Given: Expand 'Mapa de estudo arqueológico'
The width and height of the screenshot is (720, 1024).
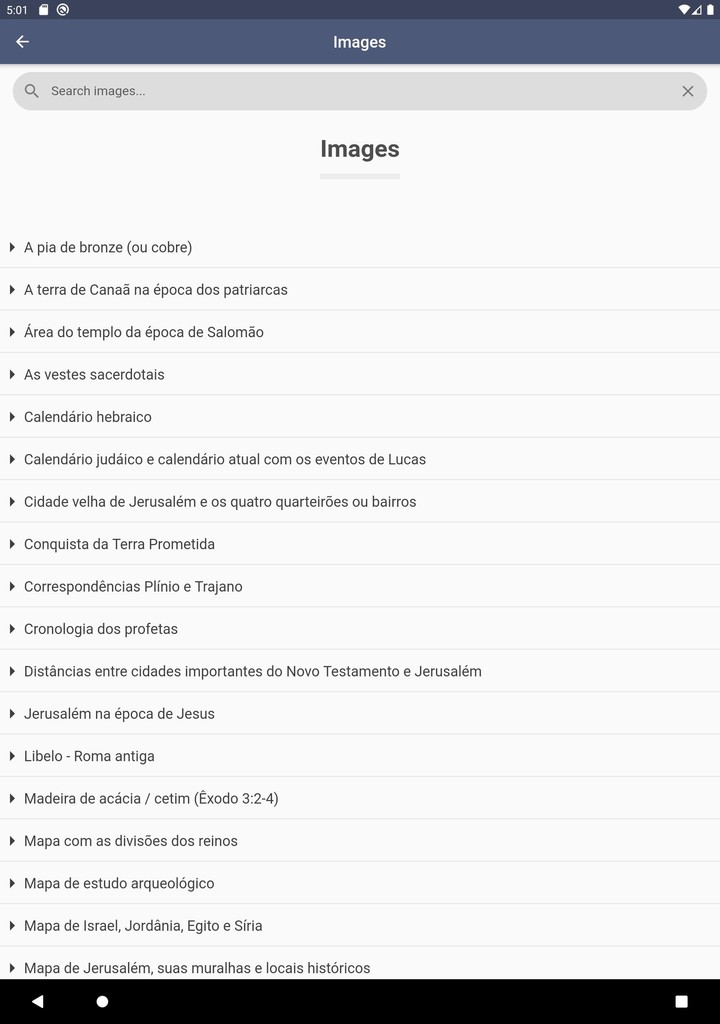Looking at the screenshot, I should click(119, 883).
